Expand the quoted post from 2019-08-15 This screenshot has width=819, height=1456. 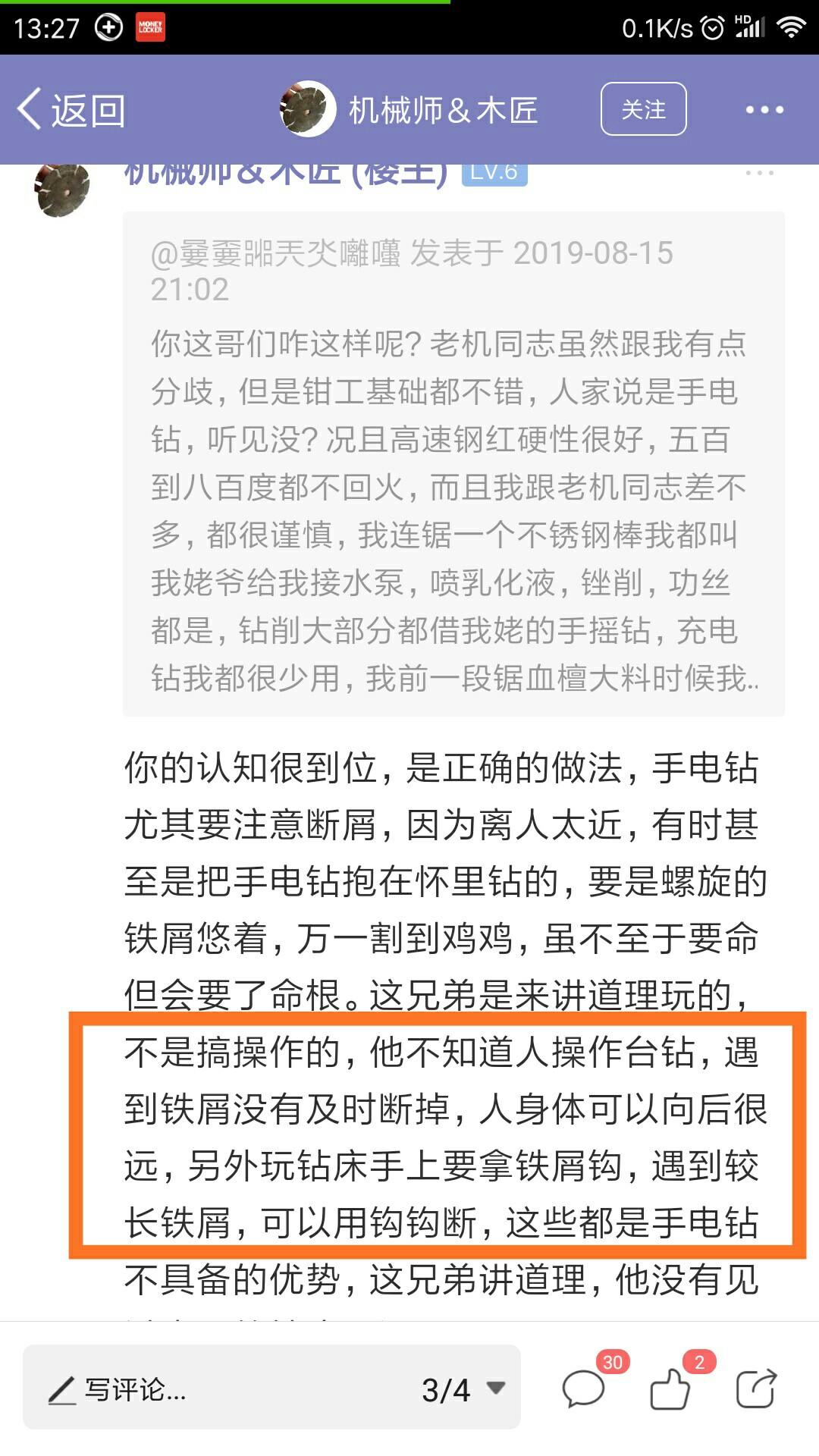point(453,464)
